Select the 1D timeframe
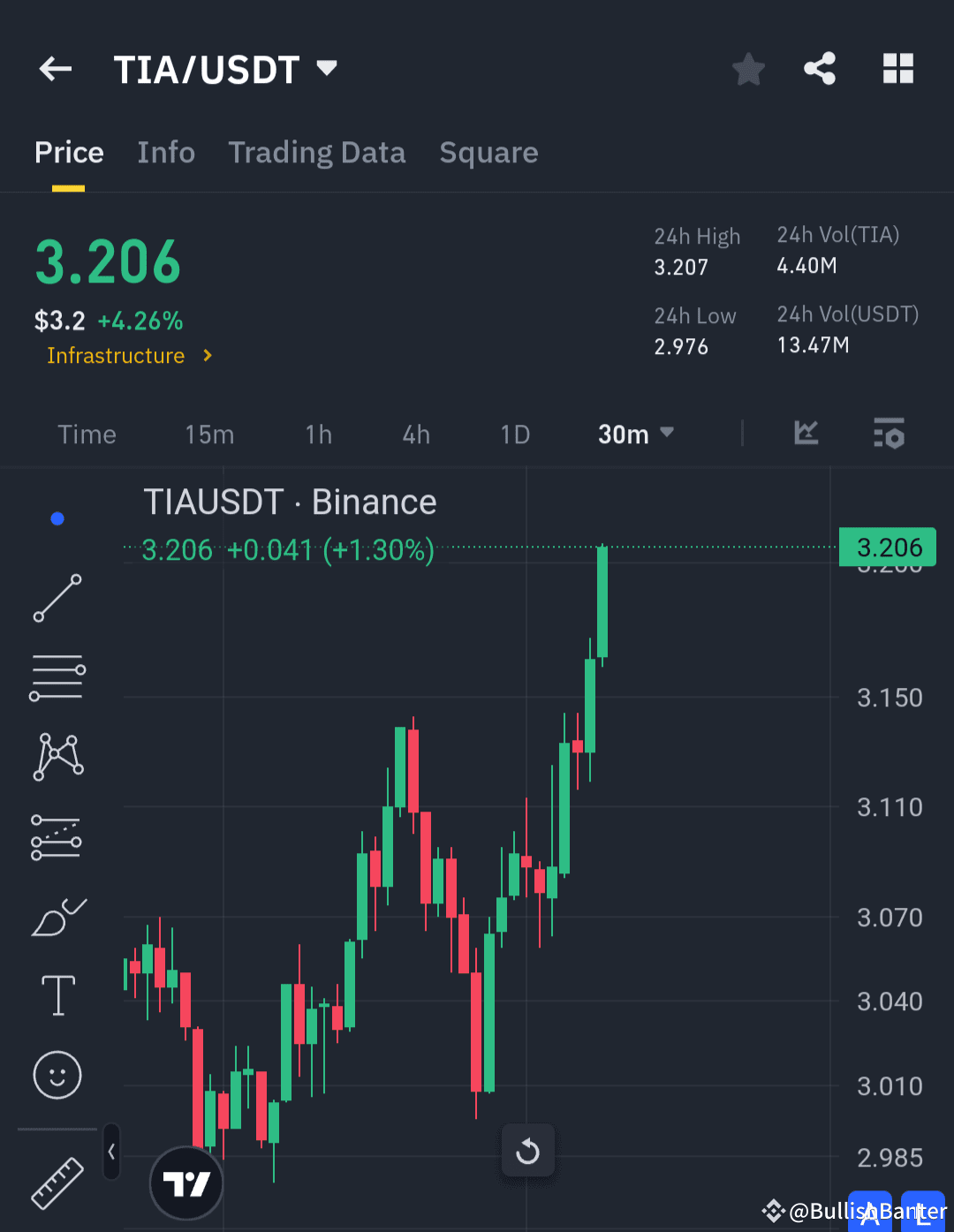 coord(515,434)
